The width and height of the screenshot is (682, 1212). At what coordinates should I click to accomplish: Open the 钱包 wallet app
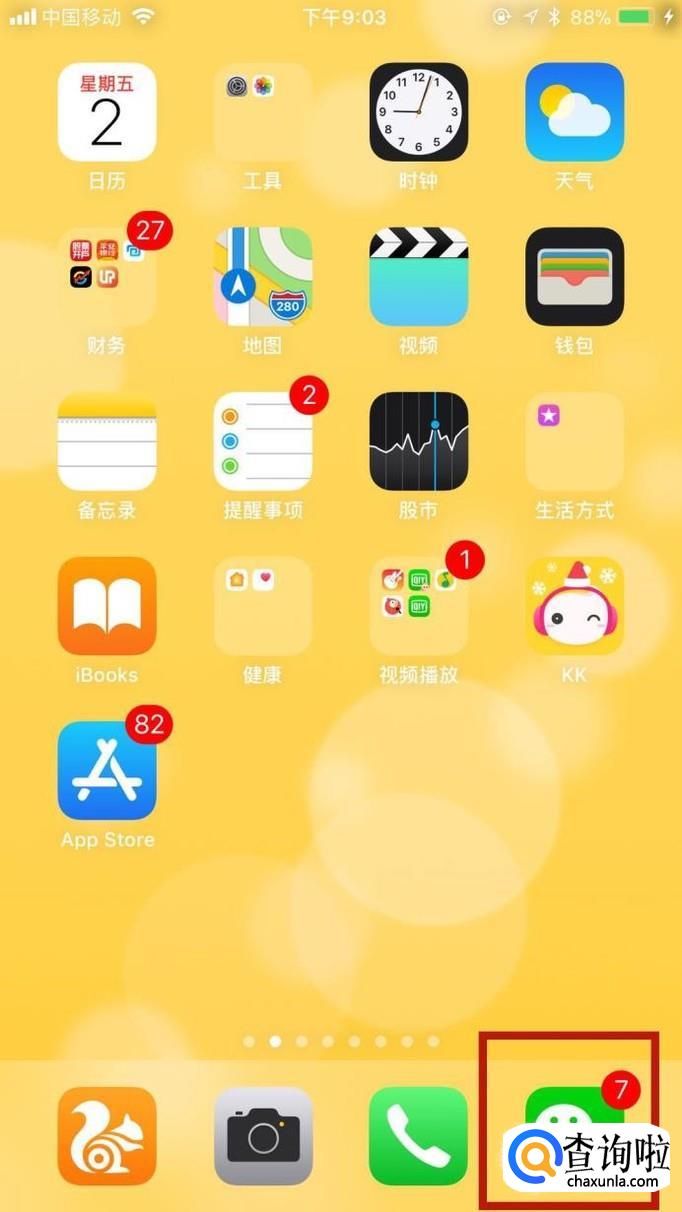[x=575, y=277]
